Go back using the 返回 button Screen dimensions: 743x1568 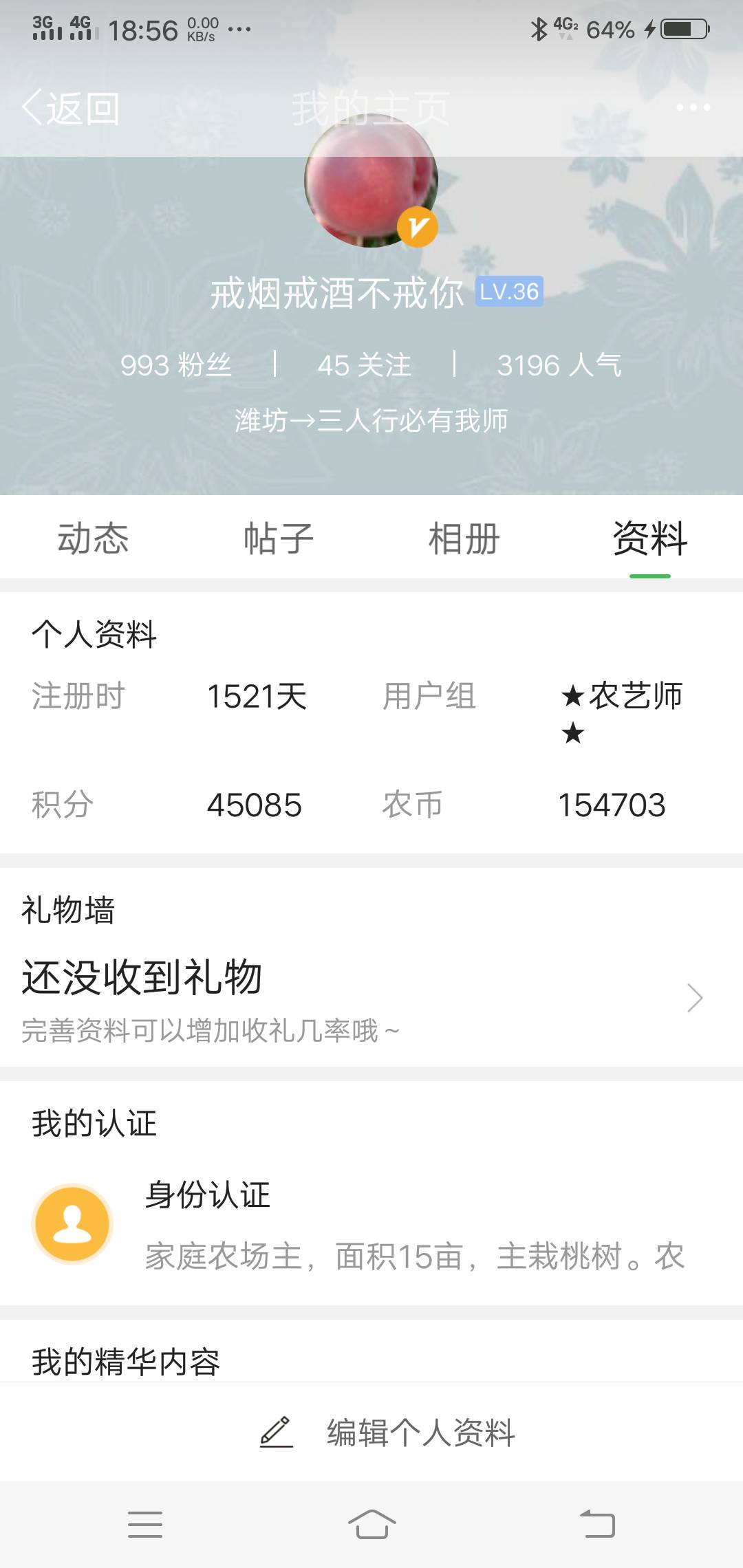pyautogui.click(x=70, y=108)
